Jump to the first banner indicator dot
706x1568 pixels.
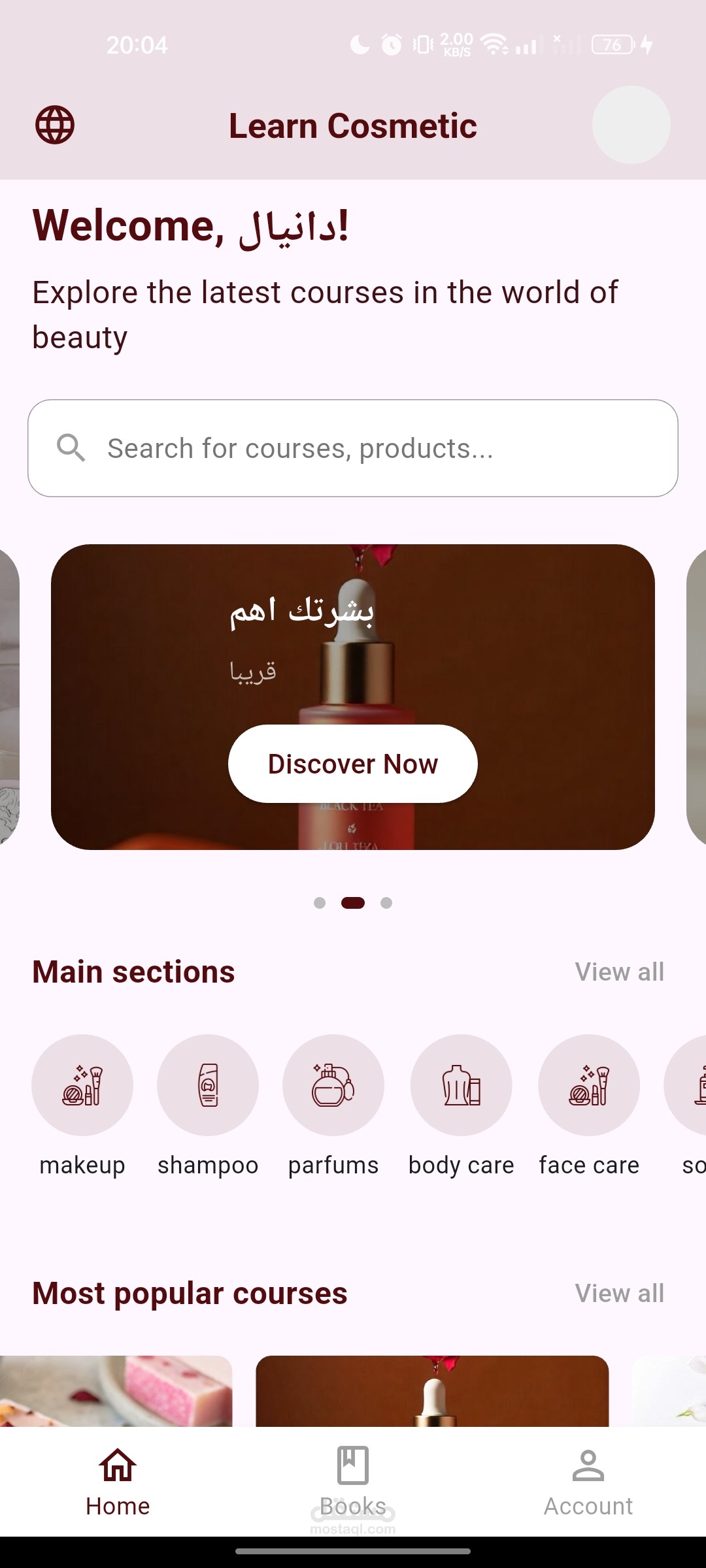pos(320,903)
